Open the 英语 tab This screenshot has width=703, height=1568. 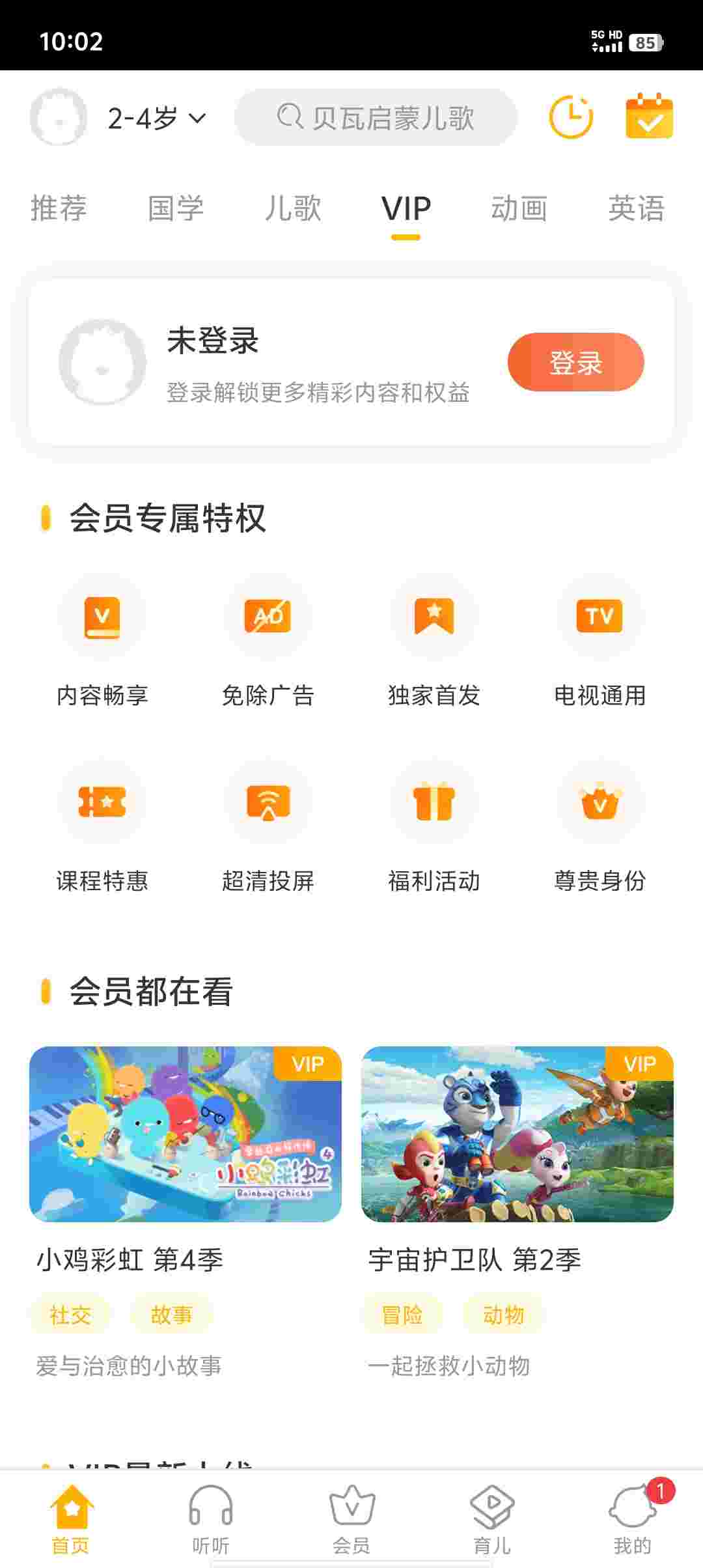pyautogui.click(x=636, y=208)
